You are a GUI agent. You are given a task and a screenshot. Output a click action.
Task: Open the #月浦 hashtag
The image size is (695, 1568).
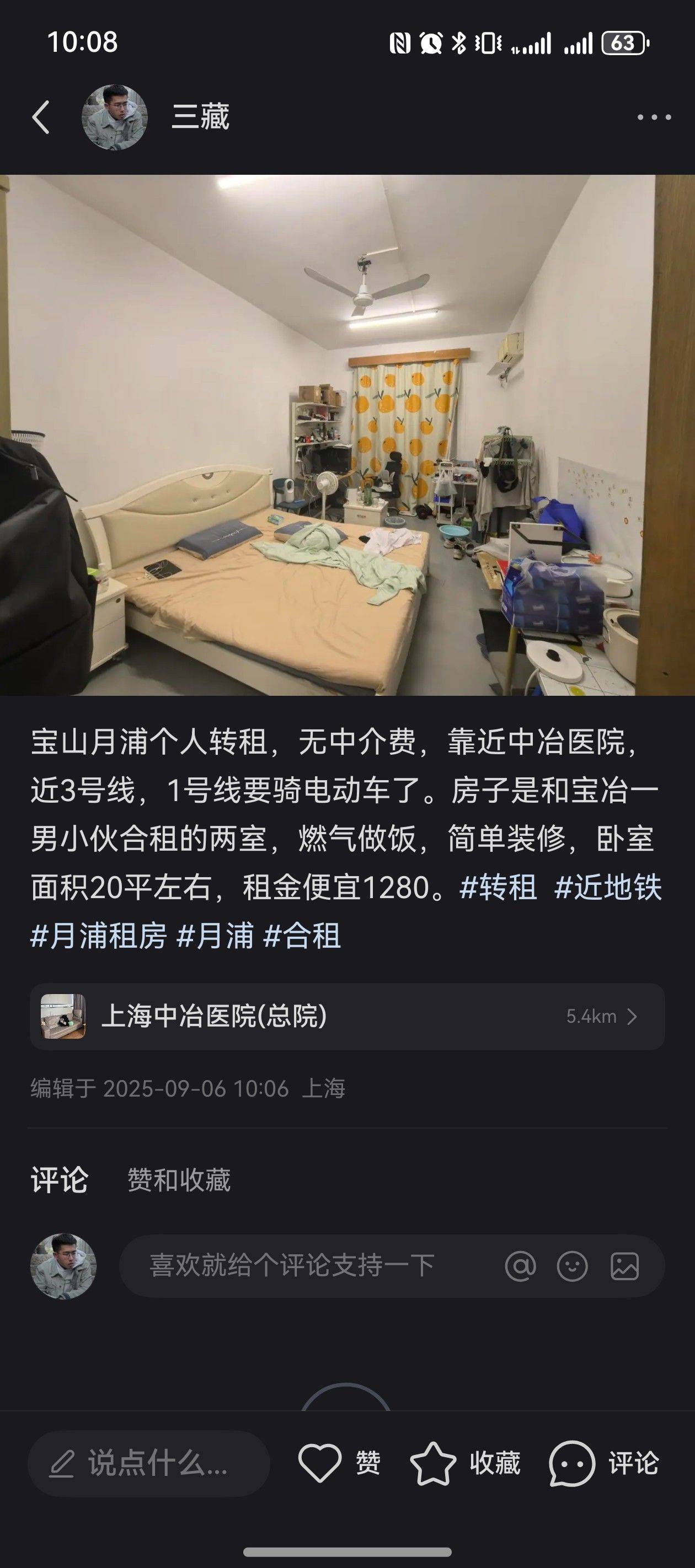click(x=215, y=936)
